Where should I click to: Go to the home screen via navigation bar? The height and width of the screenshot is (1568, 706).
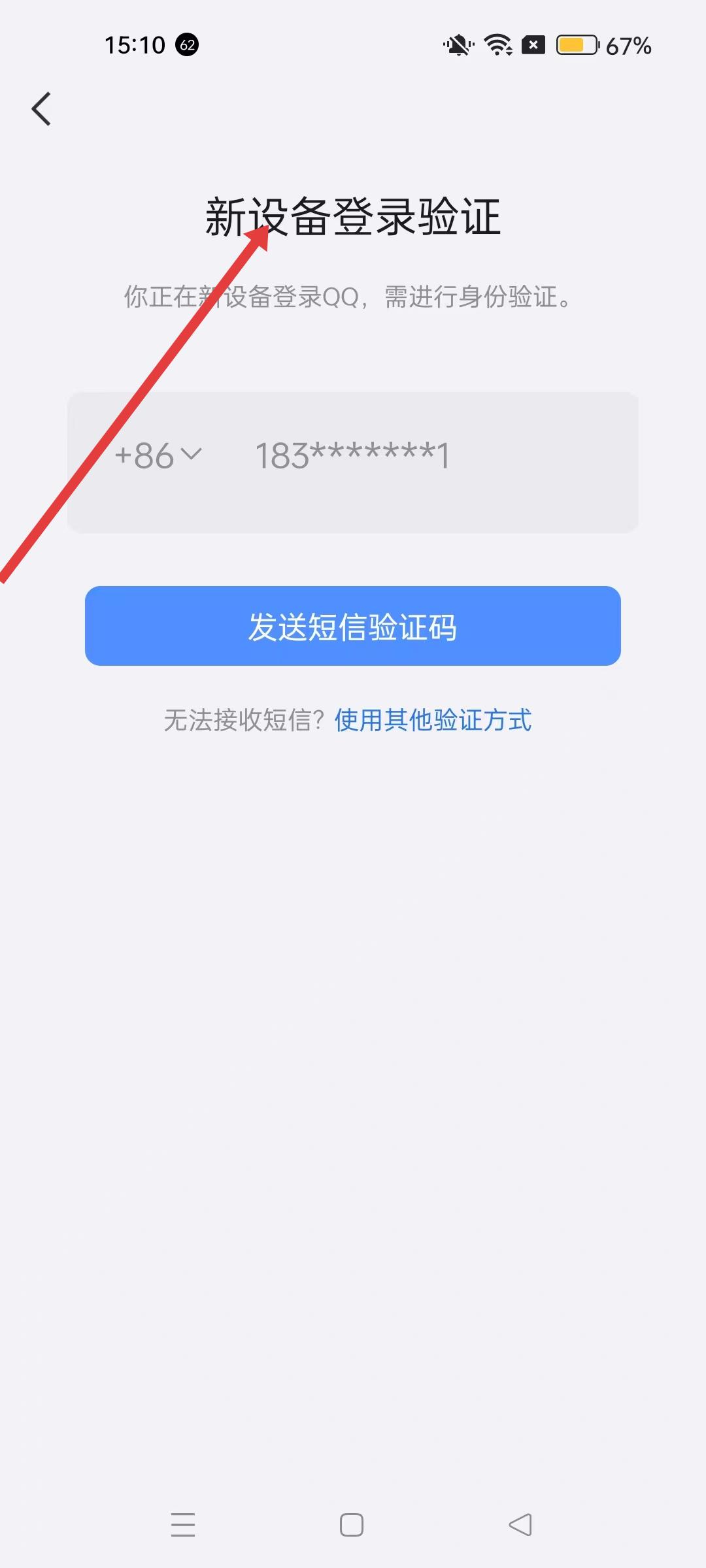point(352,1524)
